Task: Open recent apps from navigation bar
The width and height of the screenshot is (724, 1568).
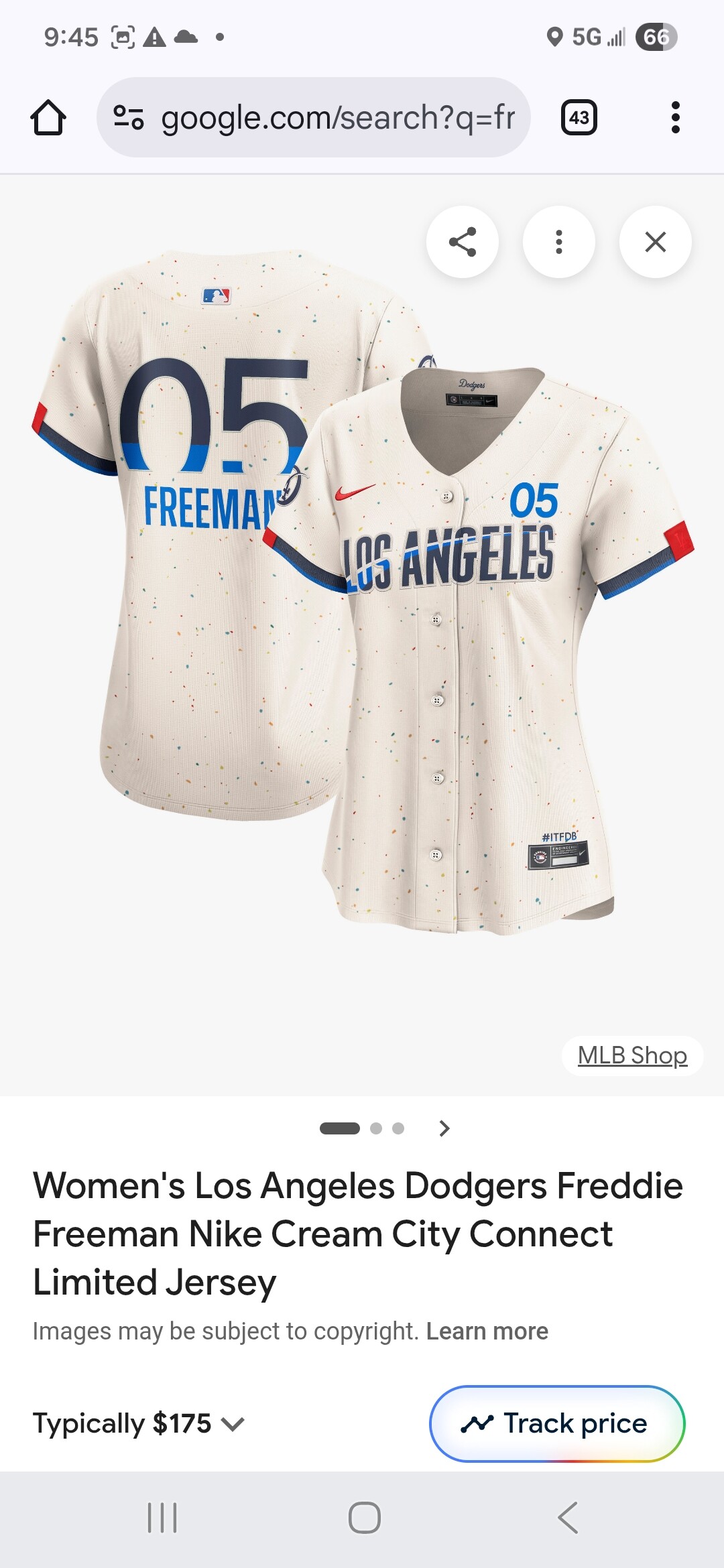Action: (162, 1518)
